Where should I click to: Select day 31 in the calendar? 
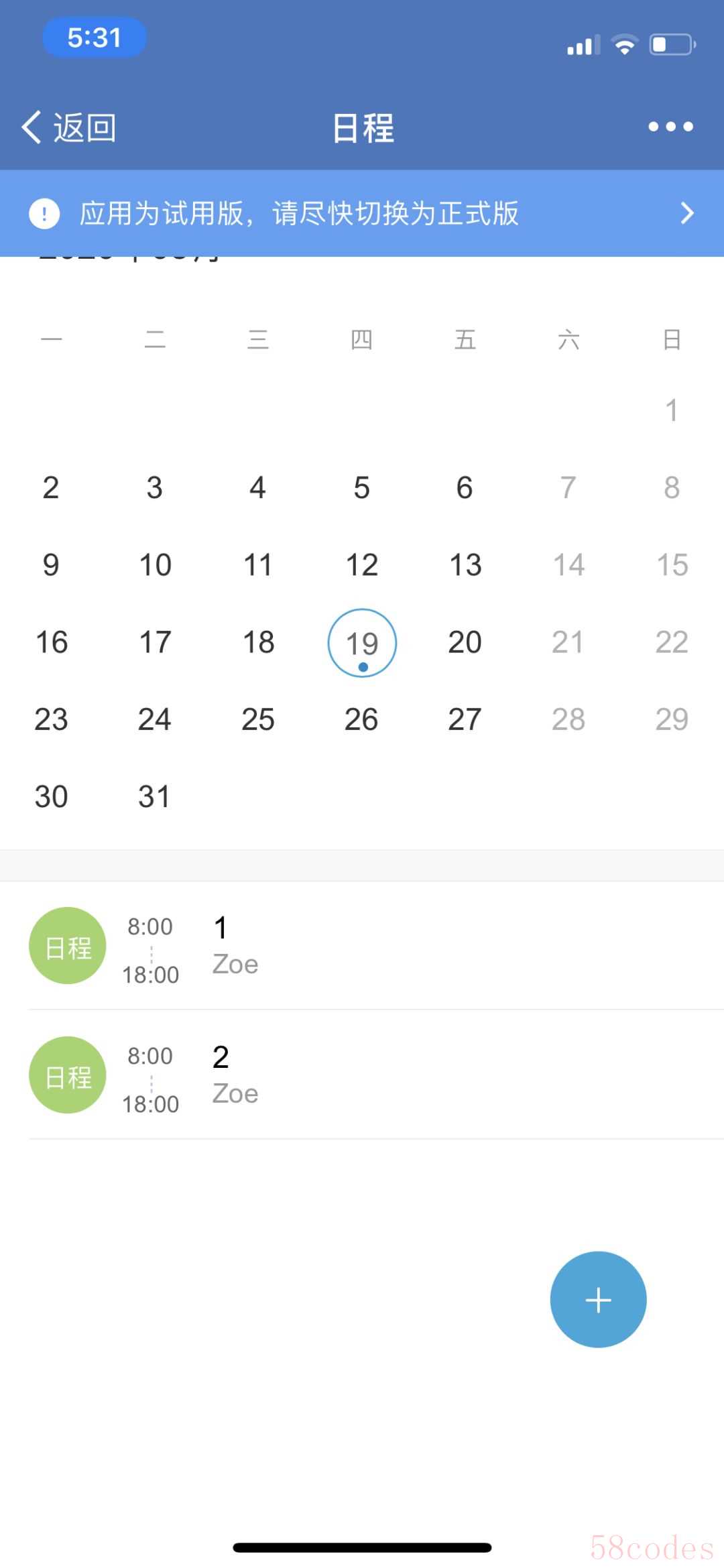(x=154, y=796)
